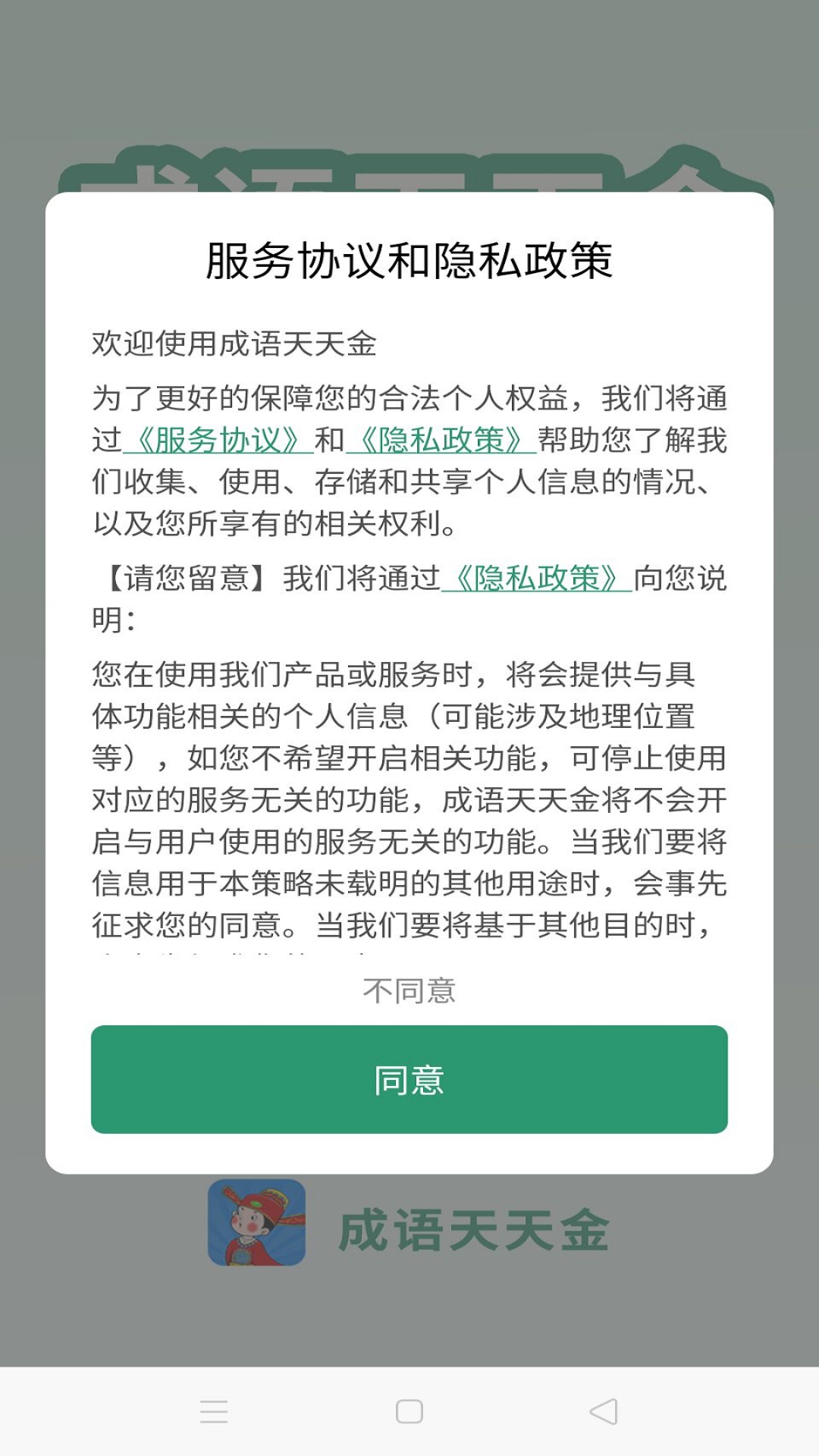Viewport: 819px width, 1456px height.
Task: Open the 《服务协议》 link
Action: (x=218, y=440)
